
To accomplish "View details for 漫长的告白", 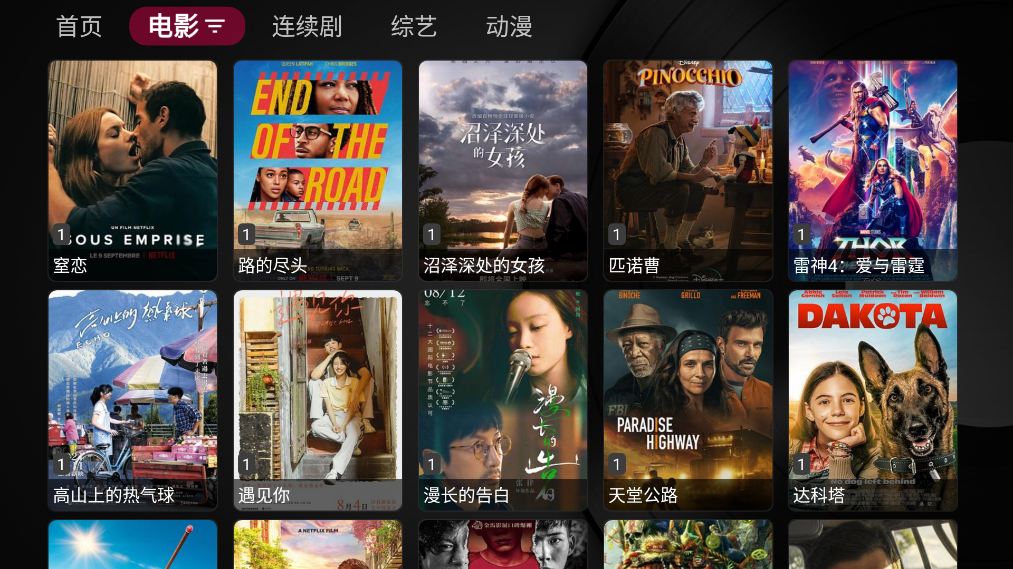I will click(x=503, y=400).
